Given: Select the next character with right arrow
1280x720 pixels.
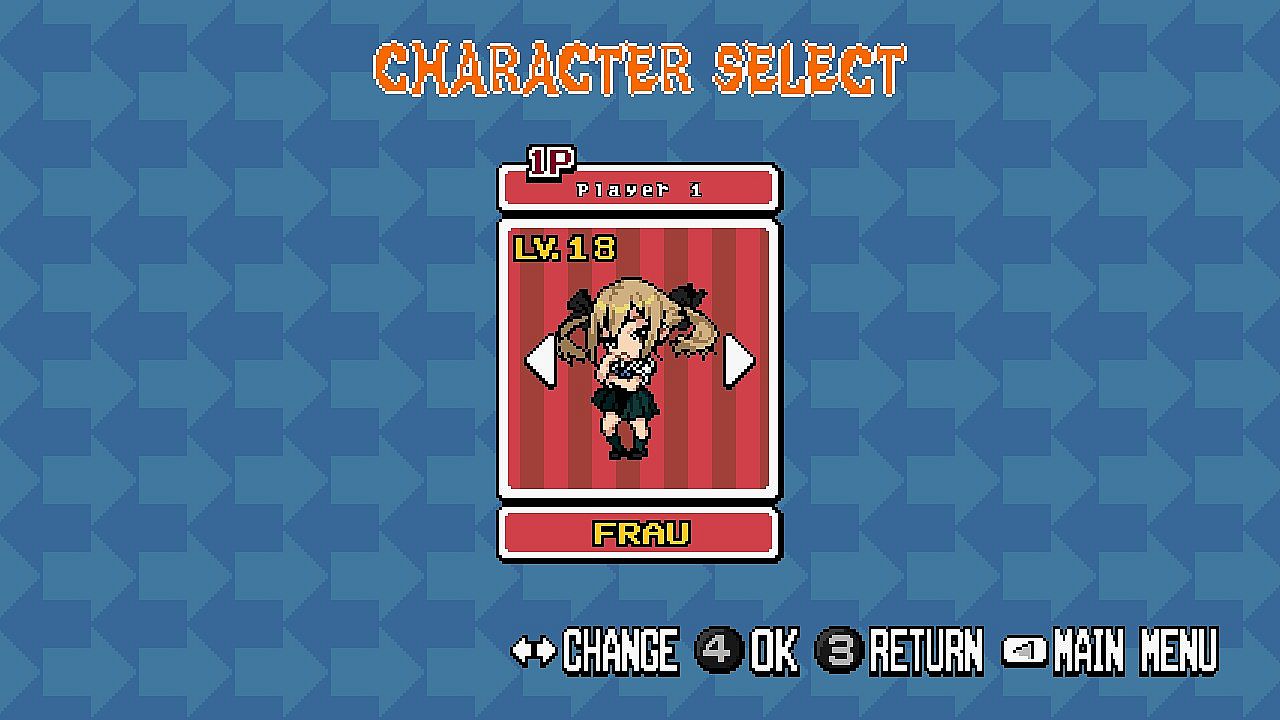Looking at the screenshot, I should pos(738,359).
